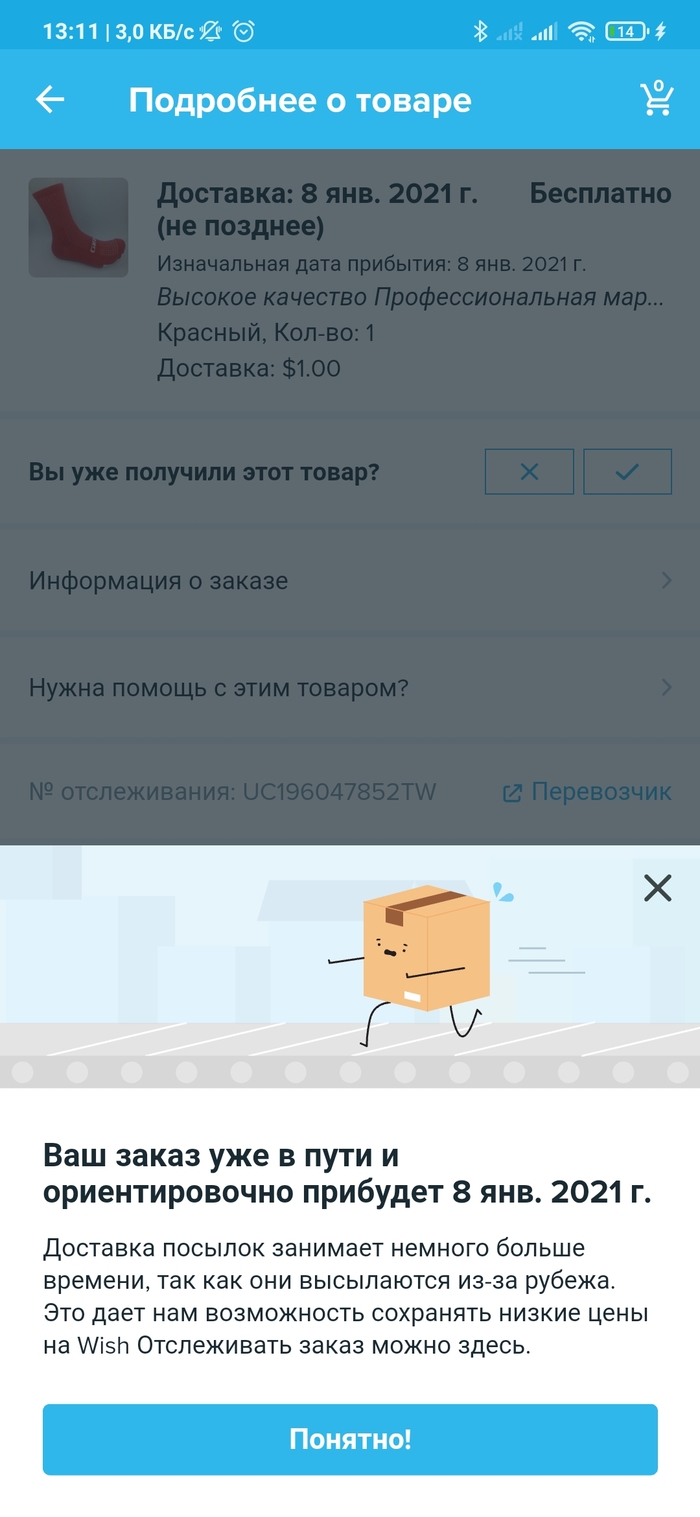The image size is (700, 1517).
Task: Open the shopping cart
Action: pyautogui.click(x=656, y=99)
